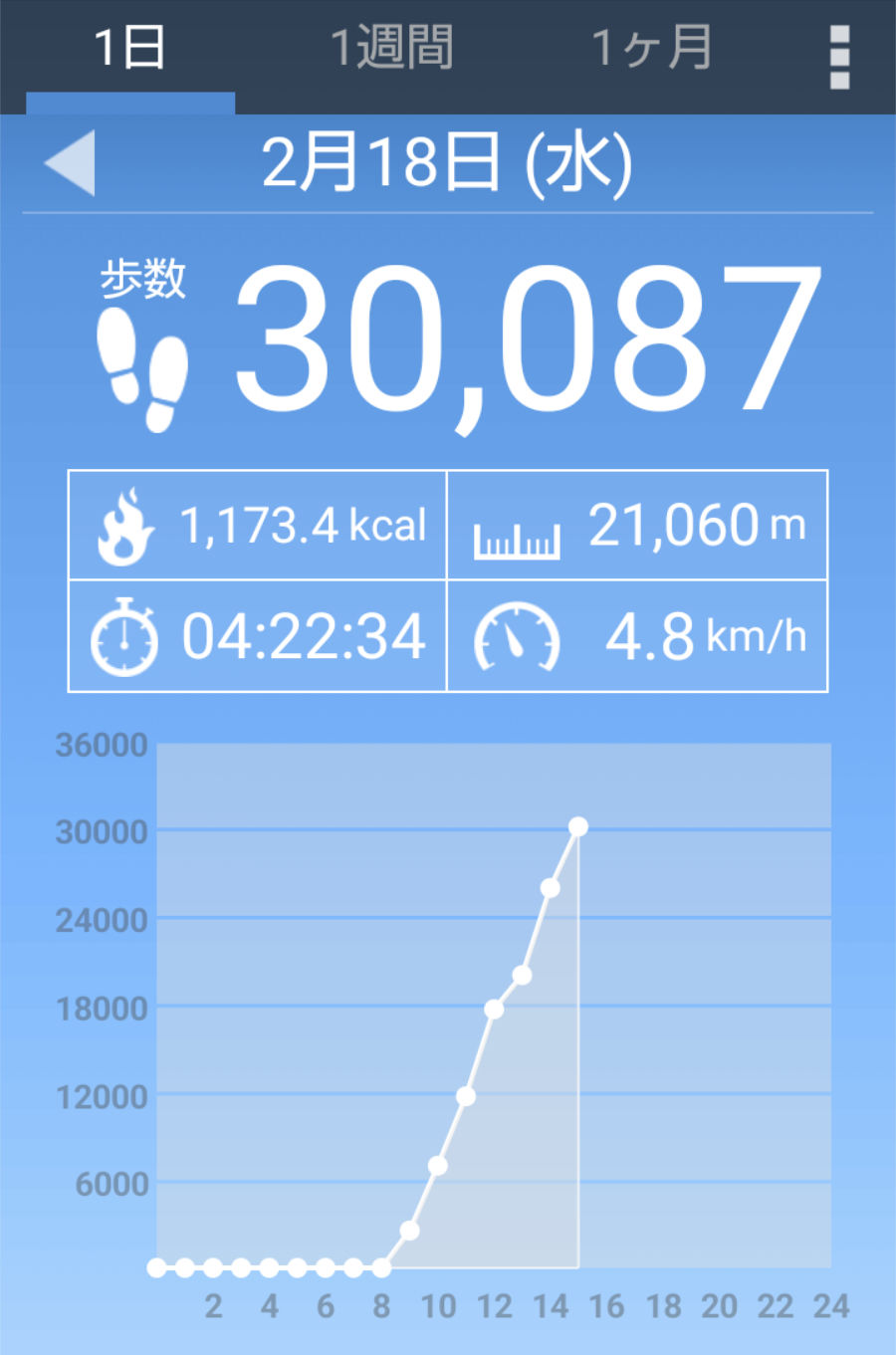Switch to the 1ヶ月 monthly tab
896x1355 pixels.
point(652,50)
